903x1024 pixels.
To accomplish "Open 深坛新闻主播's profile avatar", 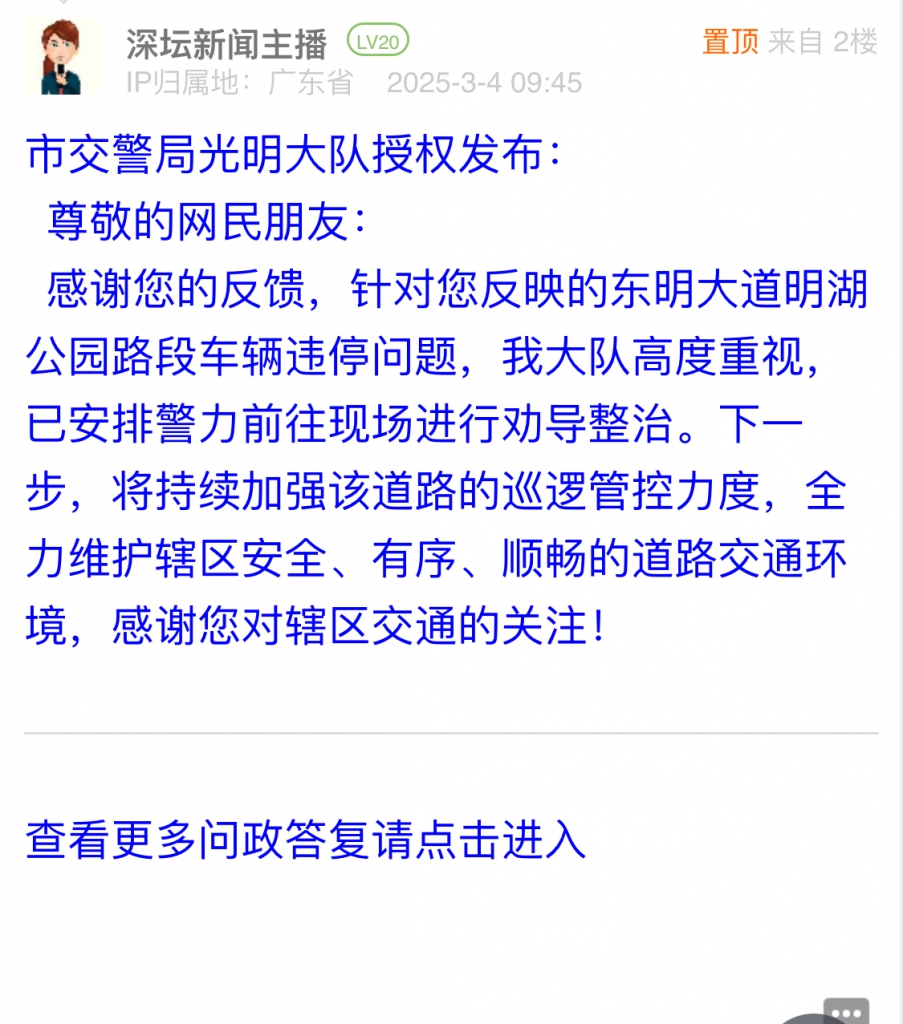I will tap(62, 57).
